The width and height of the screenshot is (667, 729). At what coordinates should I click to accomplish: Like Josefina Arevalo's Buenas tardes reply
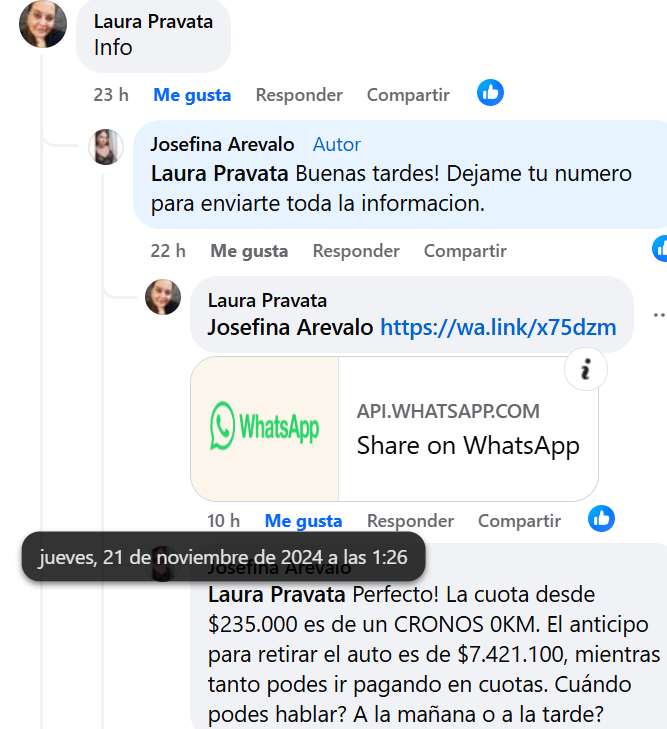coord(249,251)
